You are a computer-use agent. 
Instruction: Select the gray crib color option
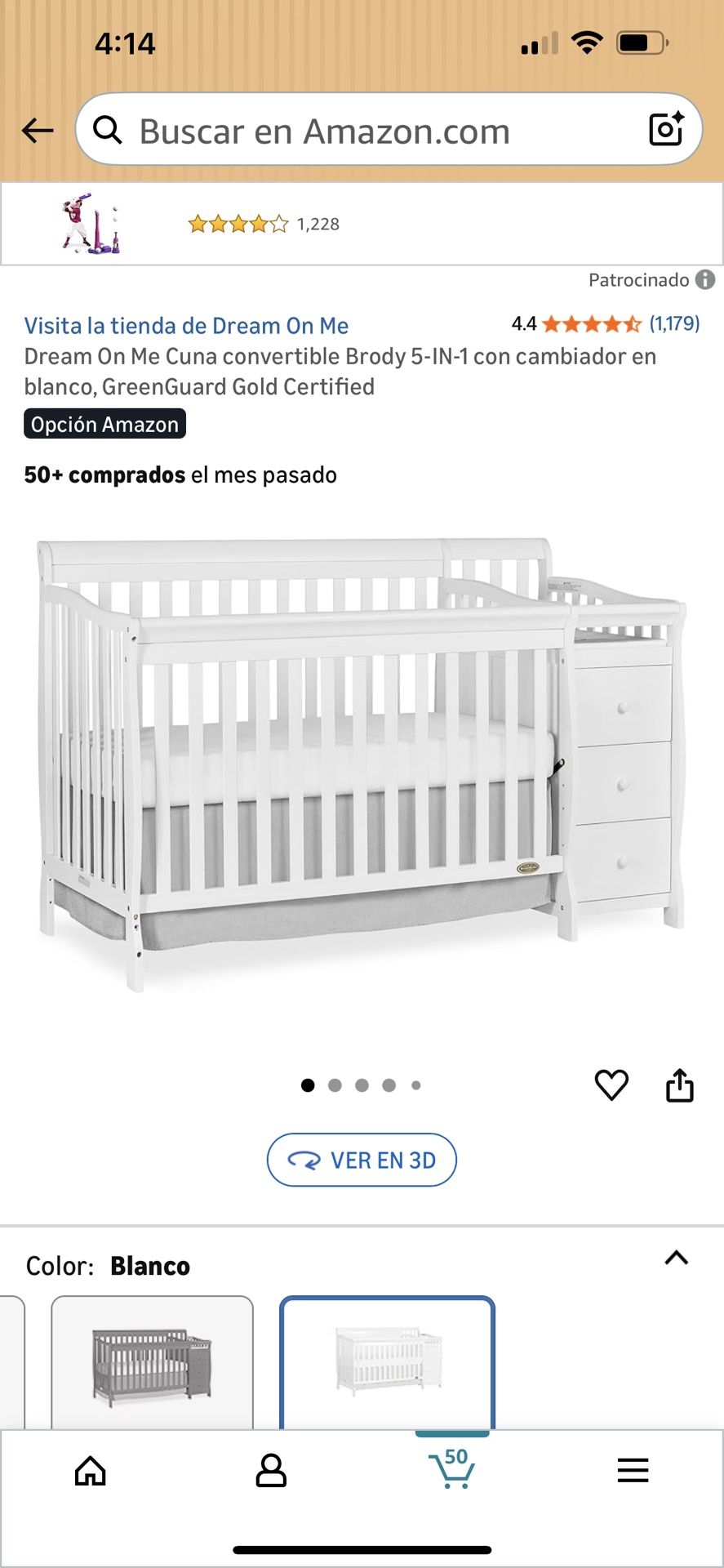[152, 1364]
